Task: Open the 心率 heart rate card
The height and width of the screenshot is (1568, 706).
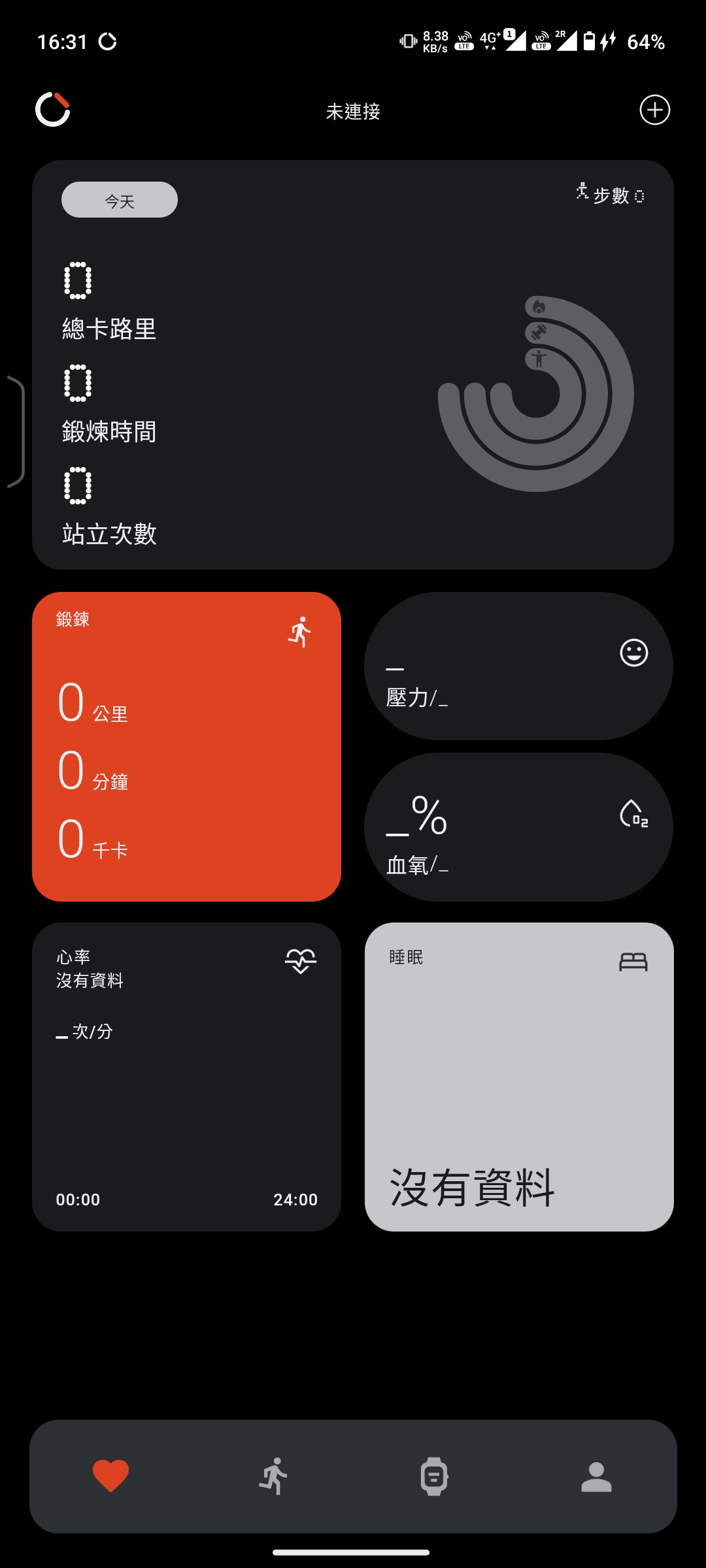Action: point(186,1077)
